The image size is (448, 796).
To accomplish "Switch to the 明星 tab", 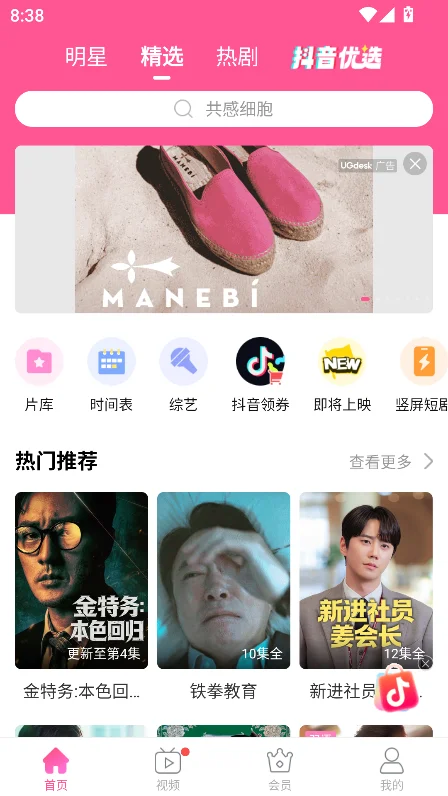I will pyautogui.click(x=86, y=57).
